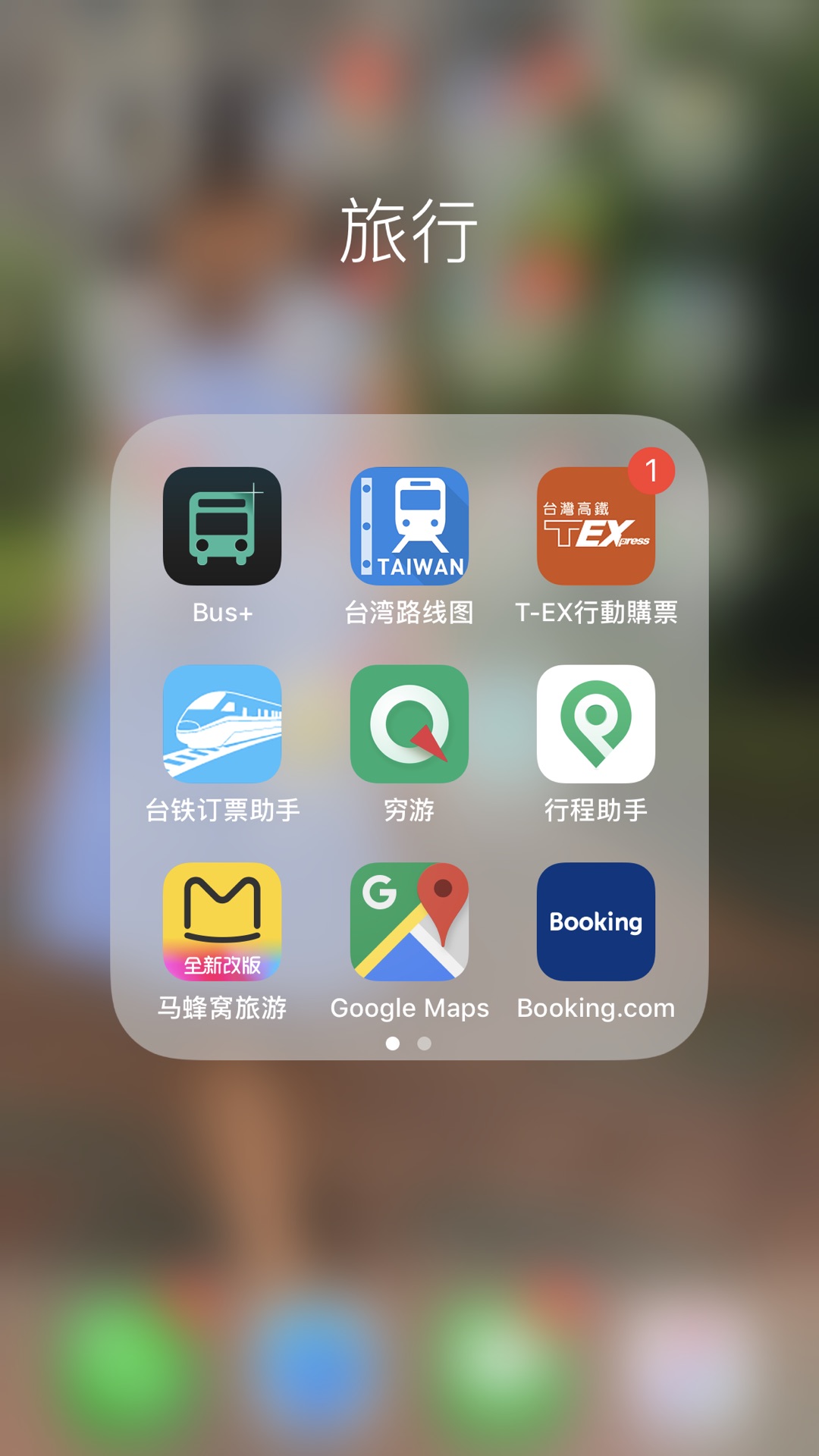Screen dimensions: 819x1456
Task: Launch the 台湾路线图 app
Action: [409, 526]
